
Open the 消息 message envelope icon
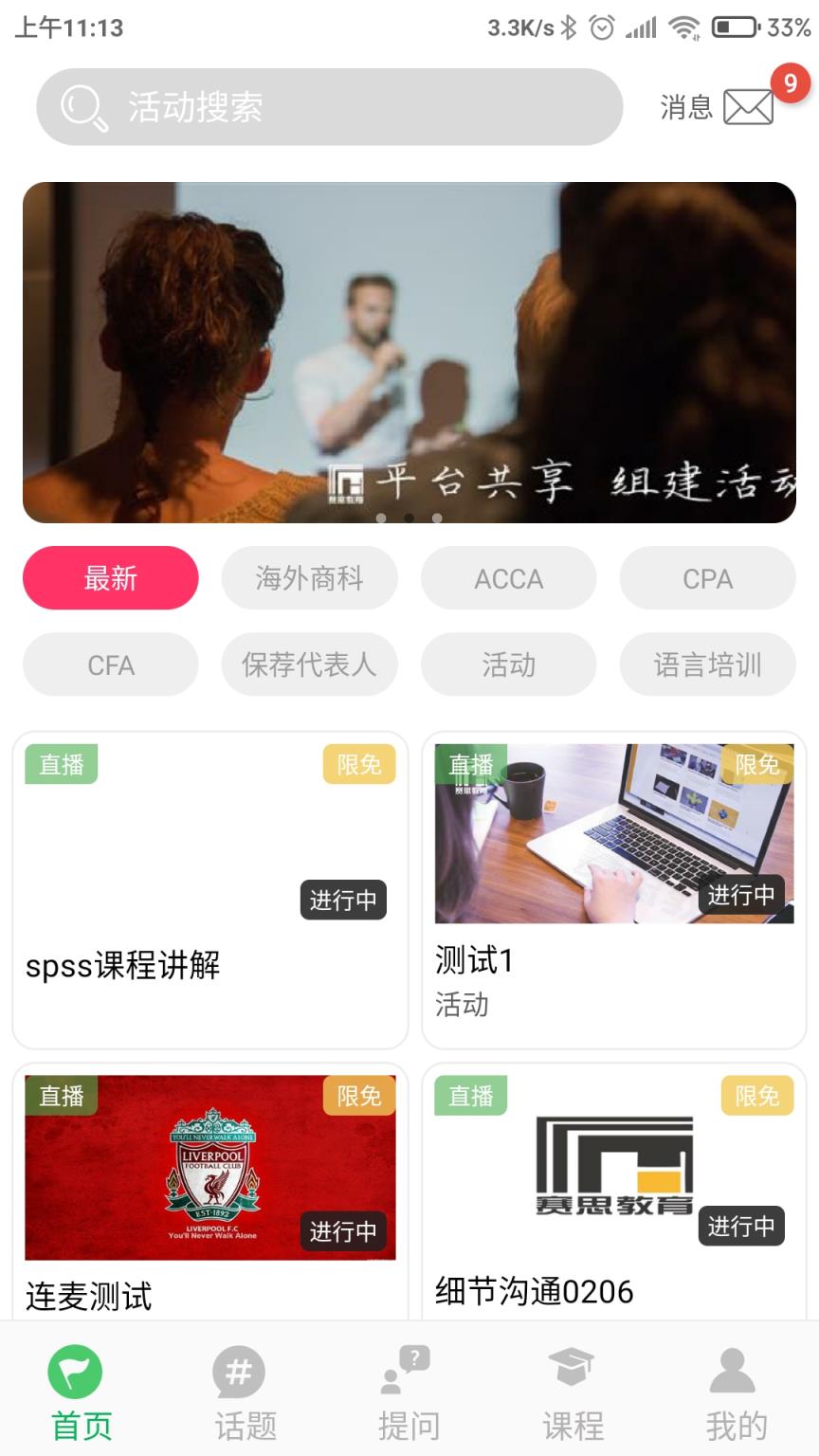point(749,107)
